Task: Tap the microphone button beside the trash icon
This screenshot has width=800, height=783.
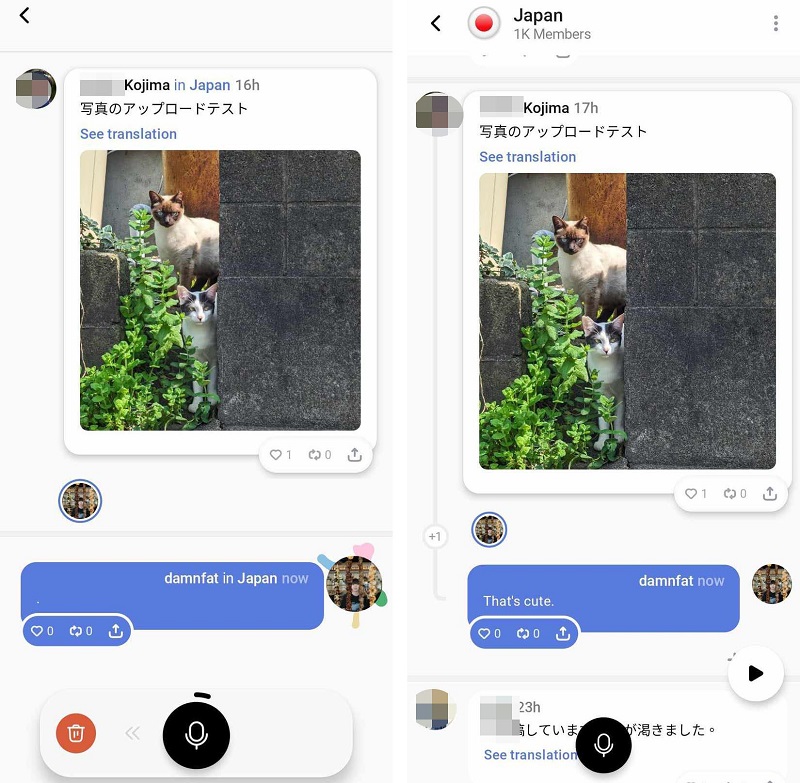Action: pos(196,734)
